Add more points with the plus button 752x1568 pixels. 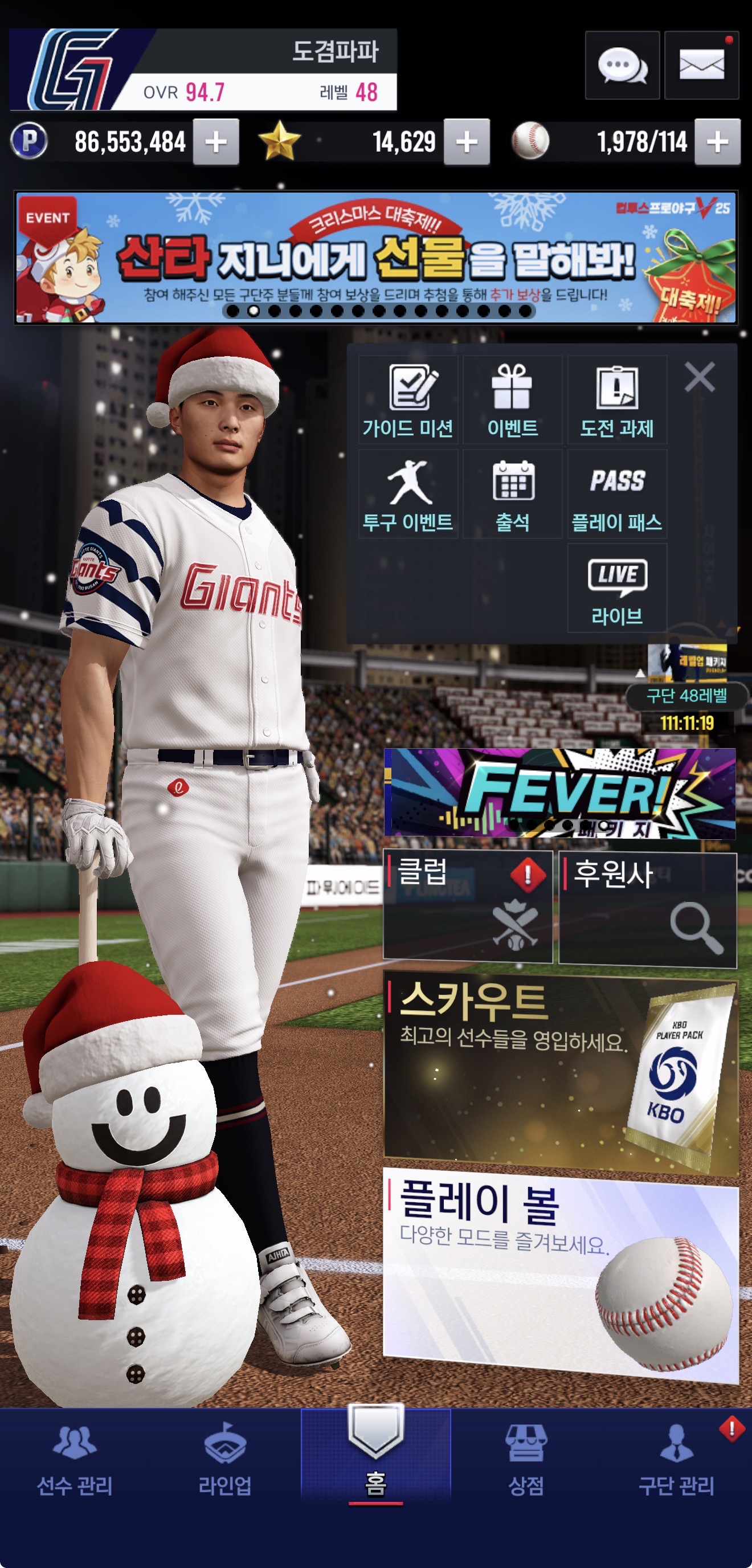(216, 142)
